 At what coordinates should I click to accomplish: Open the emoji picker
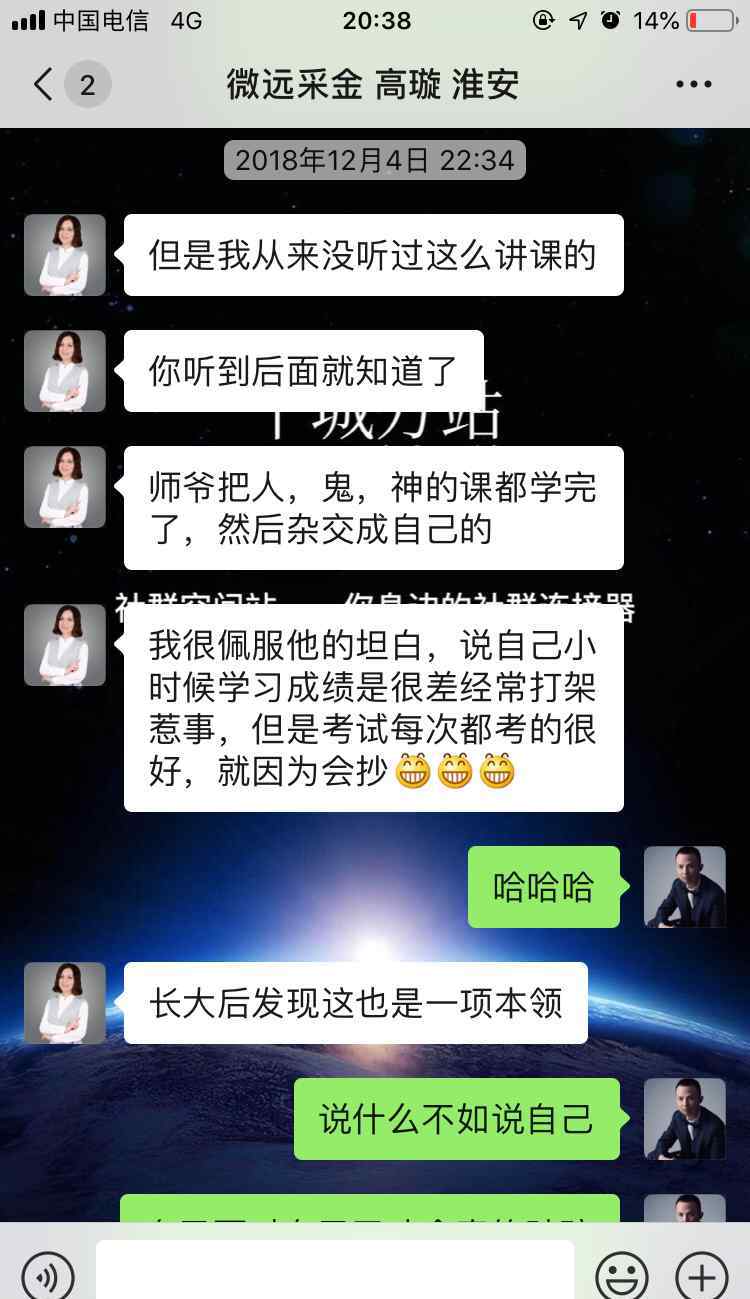tap(622, 1273)
